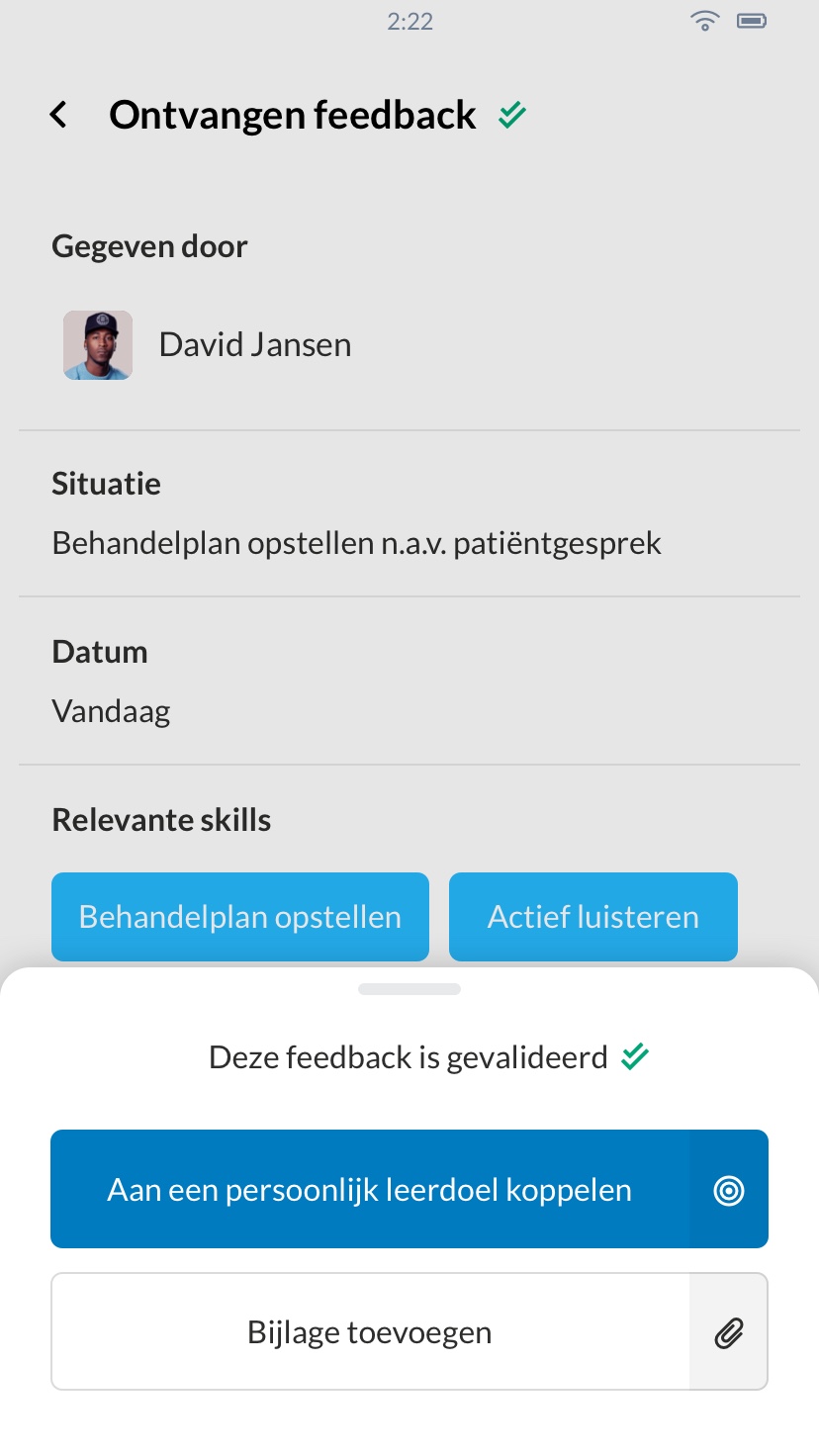Select the Actief luisteren skill chip
819x1456 pixels.
tap(593, 917)
